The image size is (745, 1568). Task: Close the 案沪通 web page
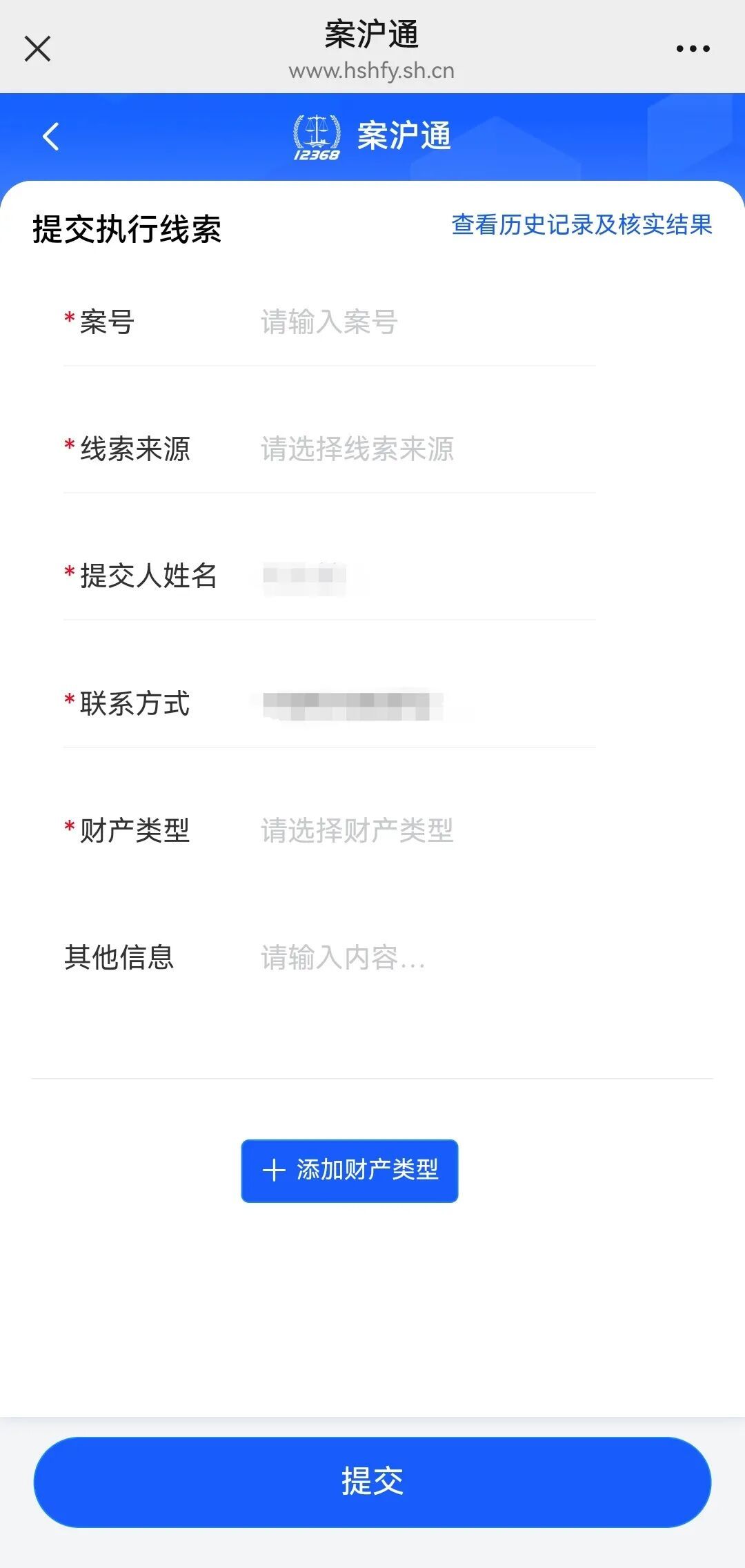pyautogui.click(x=37, y=49)
